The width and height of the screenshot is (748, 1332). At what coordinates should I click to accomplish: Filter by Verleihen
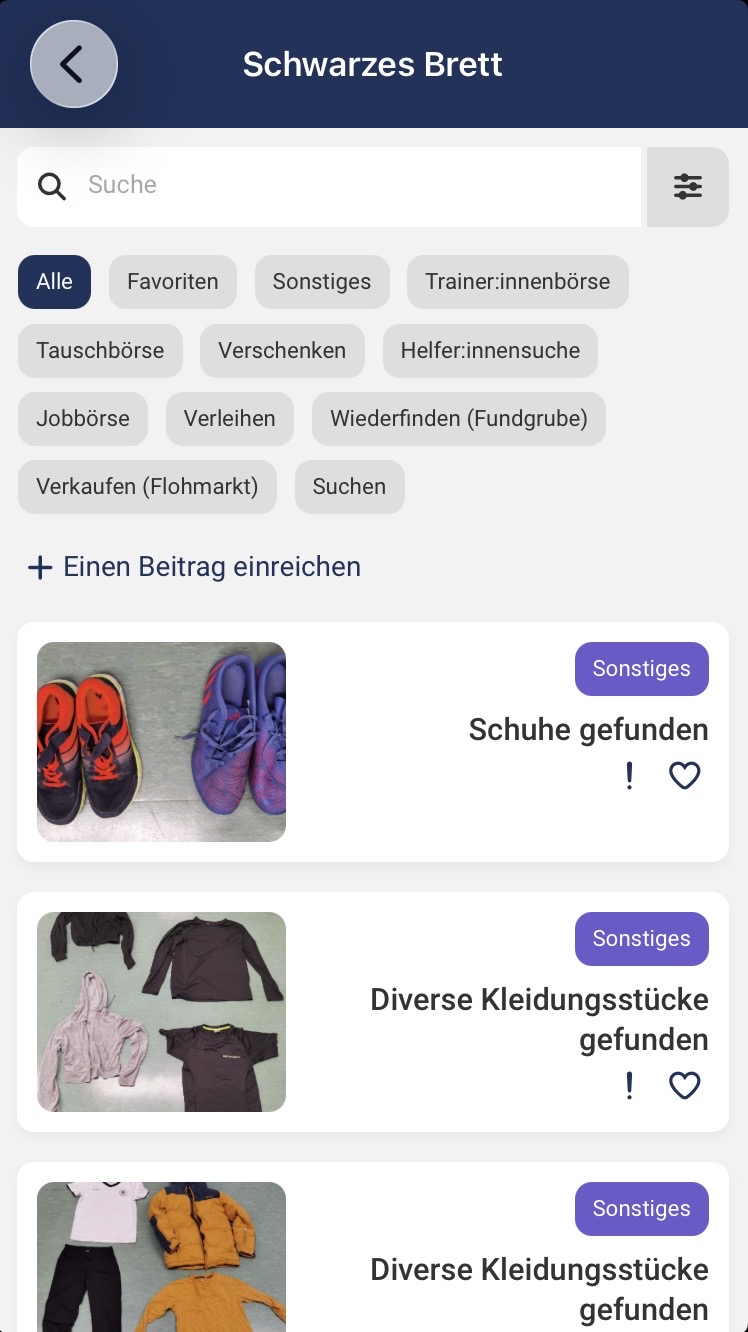coord(229,419)
